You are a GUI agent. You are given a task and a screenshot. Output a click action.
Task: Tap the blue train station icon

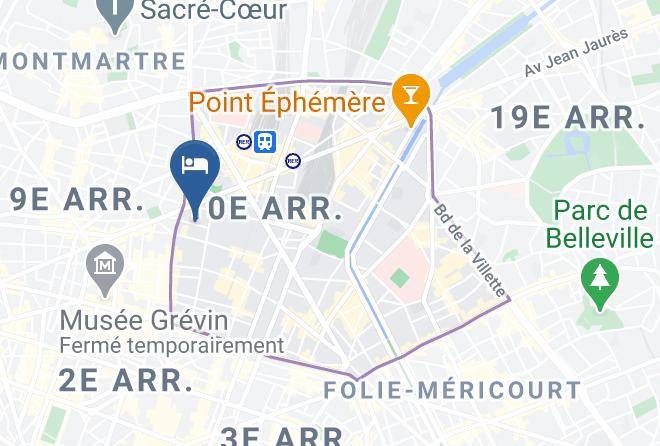click(264, 142)
